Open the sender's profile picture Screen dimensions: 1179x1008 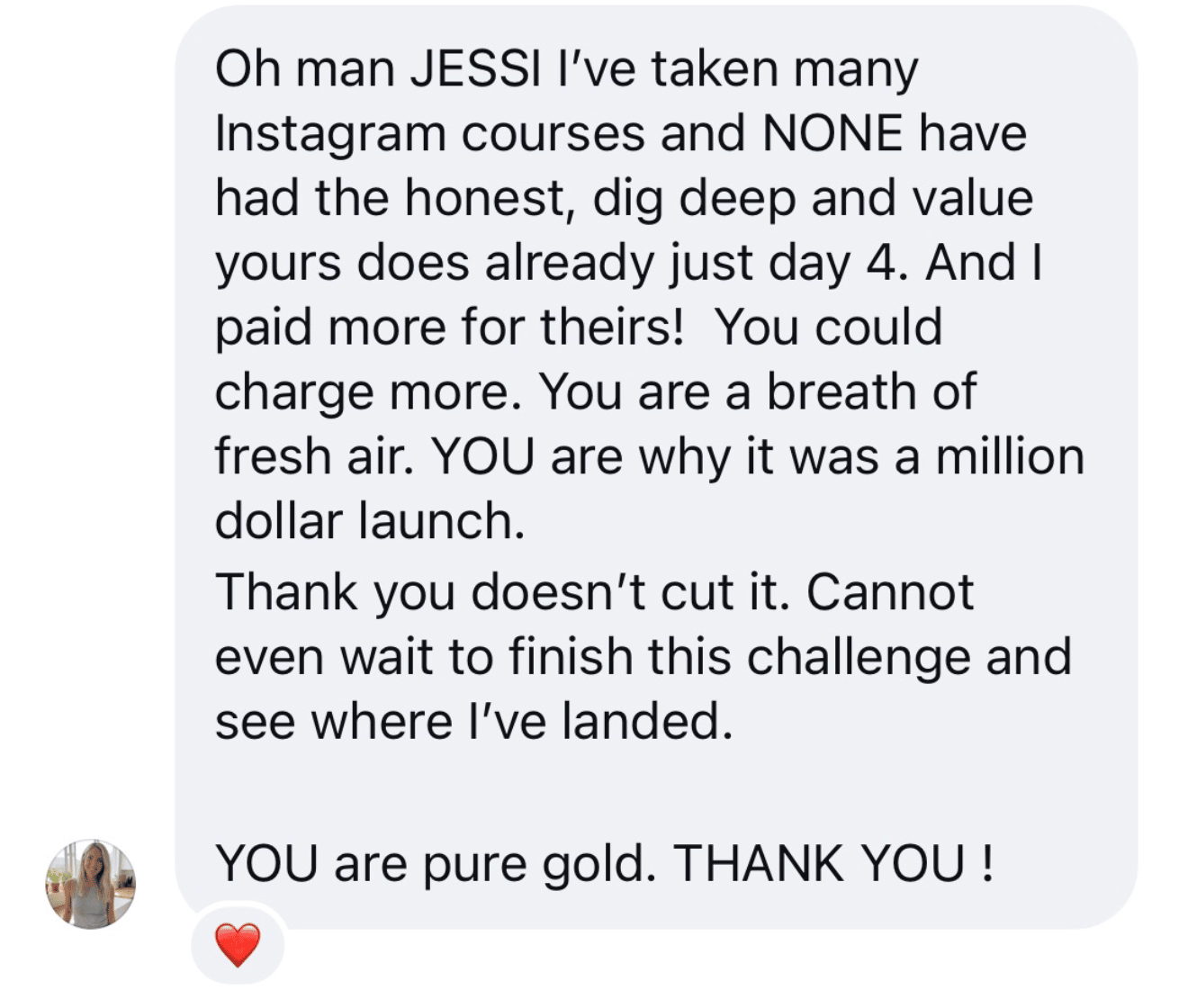(x=91, y=884)
